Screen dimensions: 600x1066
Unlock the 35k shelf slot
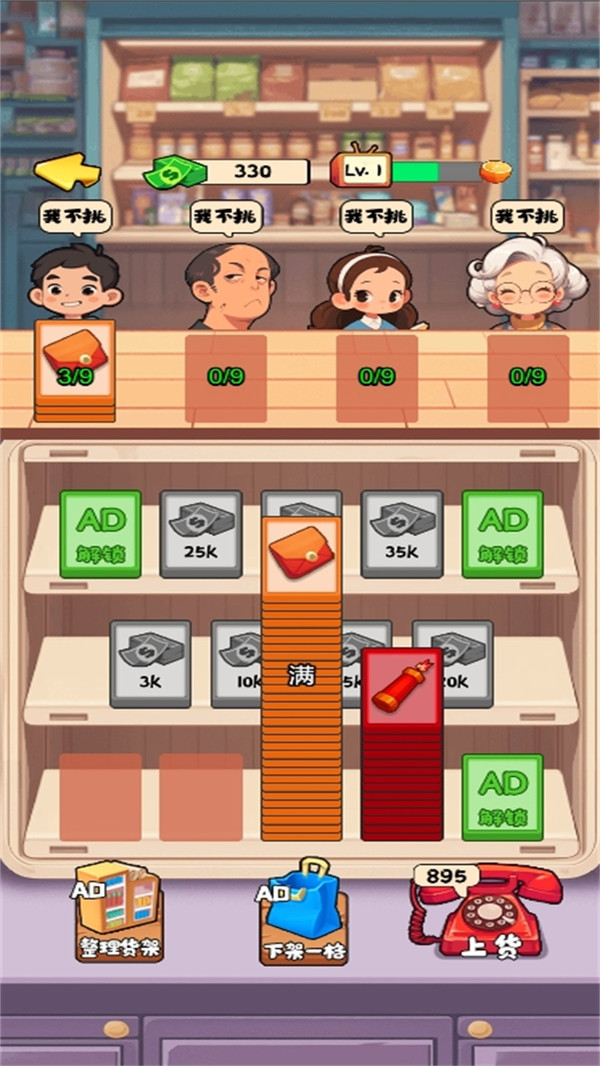point(401,533)
